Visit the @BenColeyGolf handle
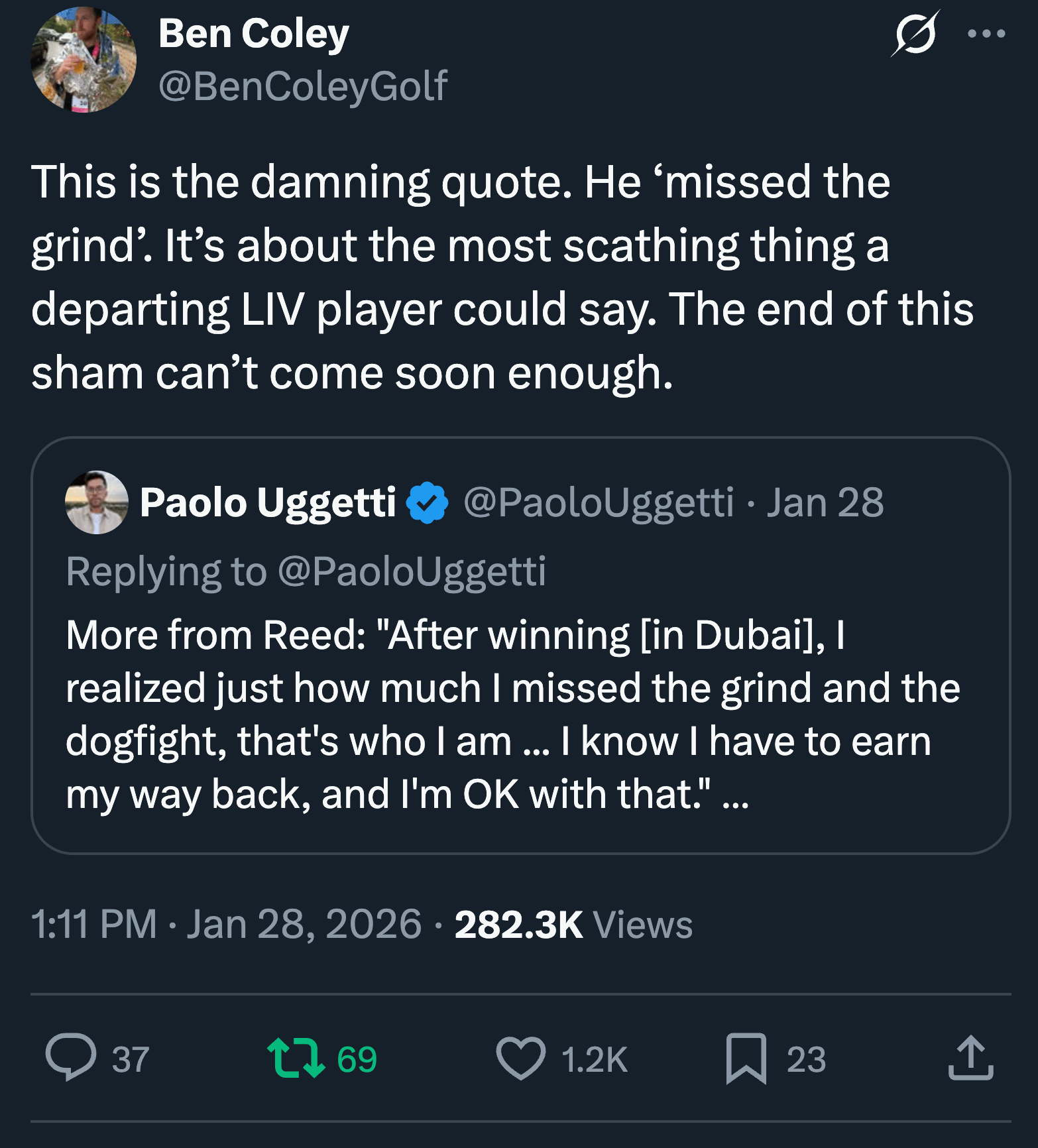This screenshot has height=1148, width=1038. point(303,86)
